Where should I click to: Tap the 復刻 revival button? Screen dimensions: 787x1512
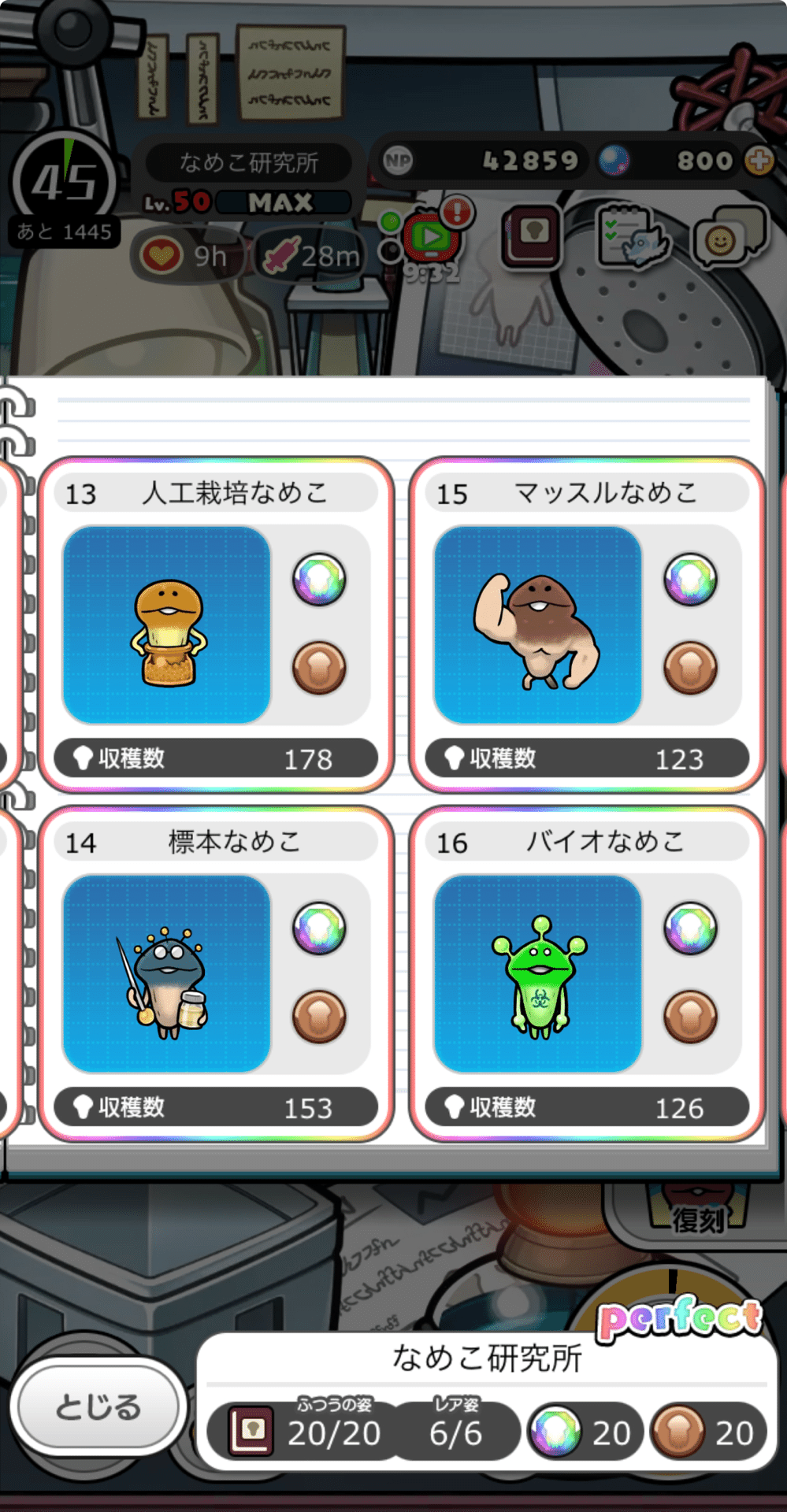click(698, 1220)
